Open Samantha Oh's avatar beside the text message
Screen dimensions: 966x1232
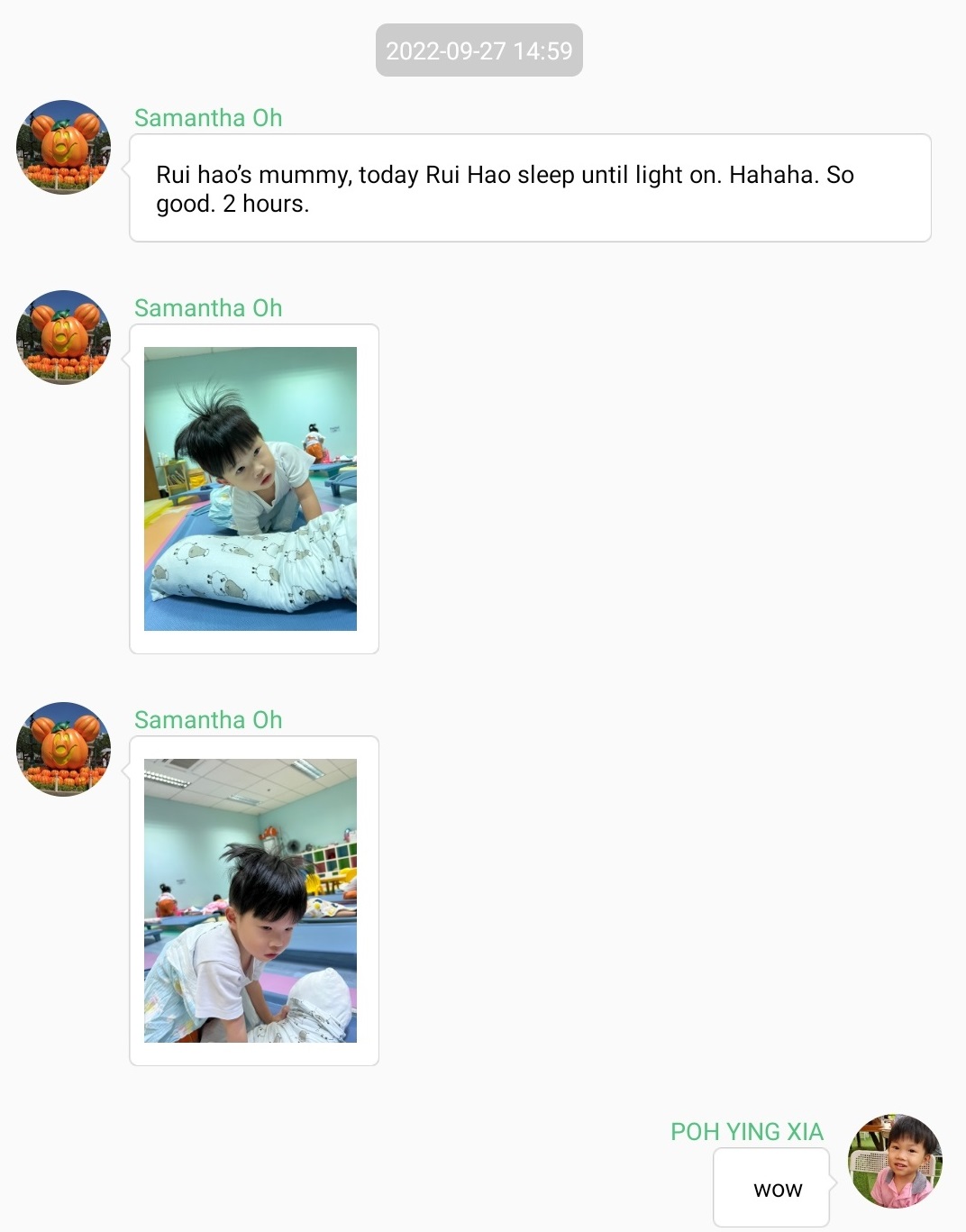63,147
